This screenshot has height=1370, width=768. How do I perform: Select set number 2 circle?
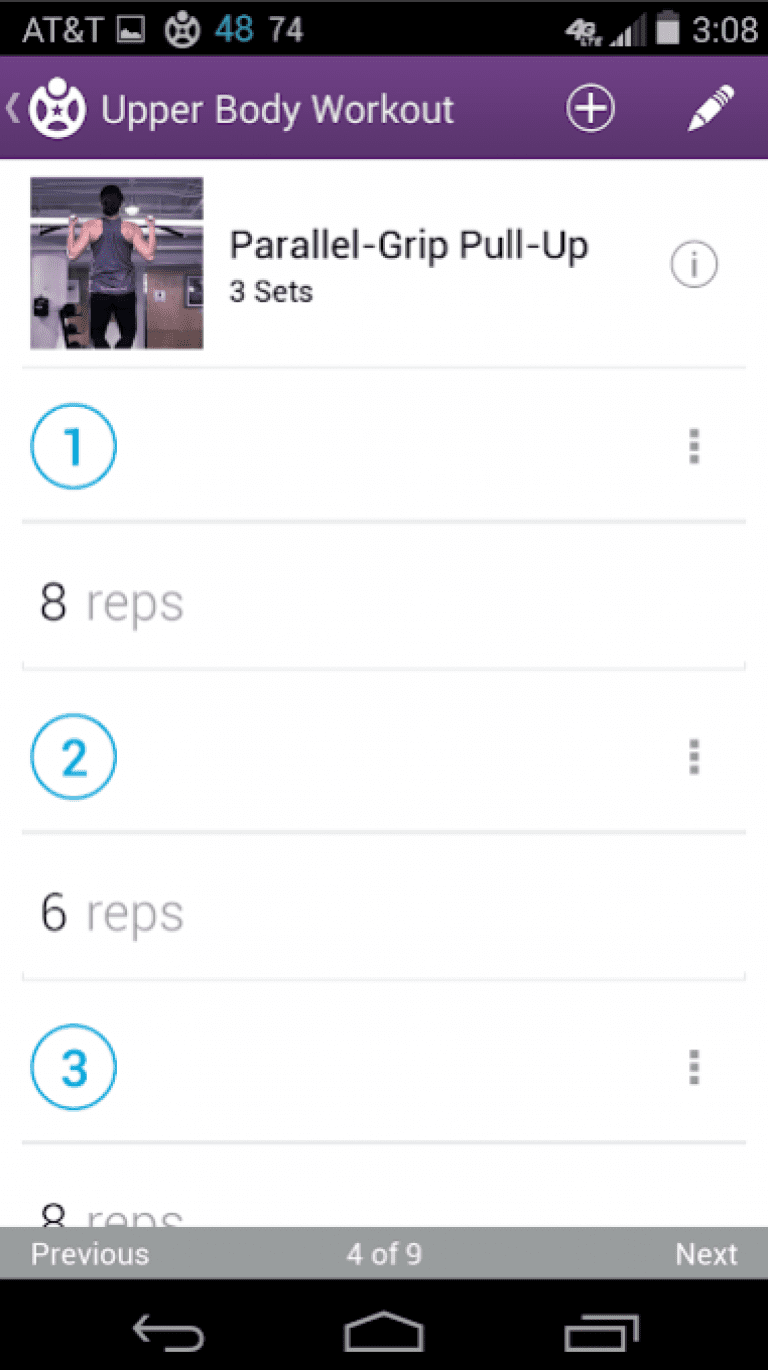[x=73, y=757]
